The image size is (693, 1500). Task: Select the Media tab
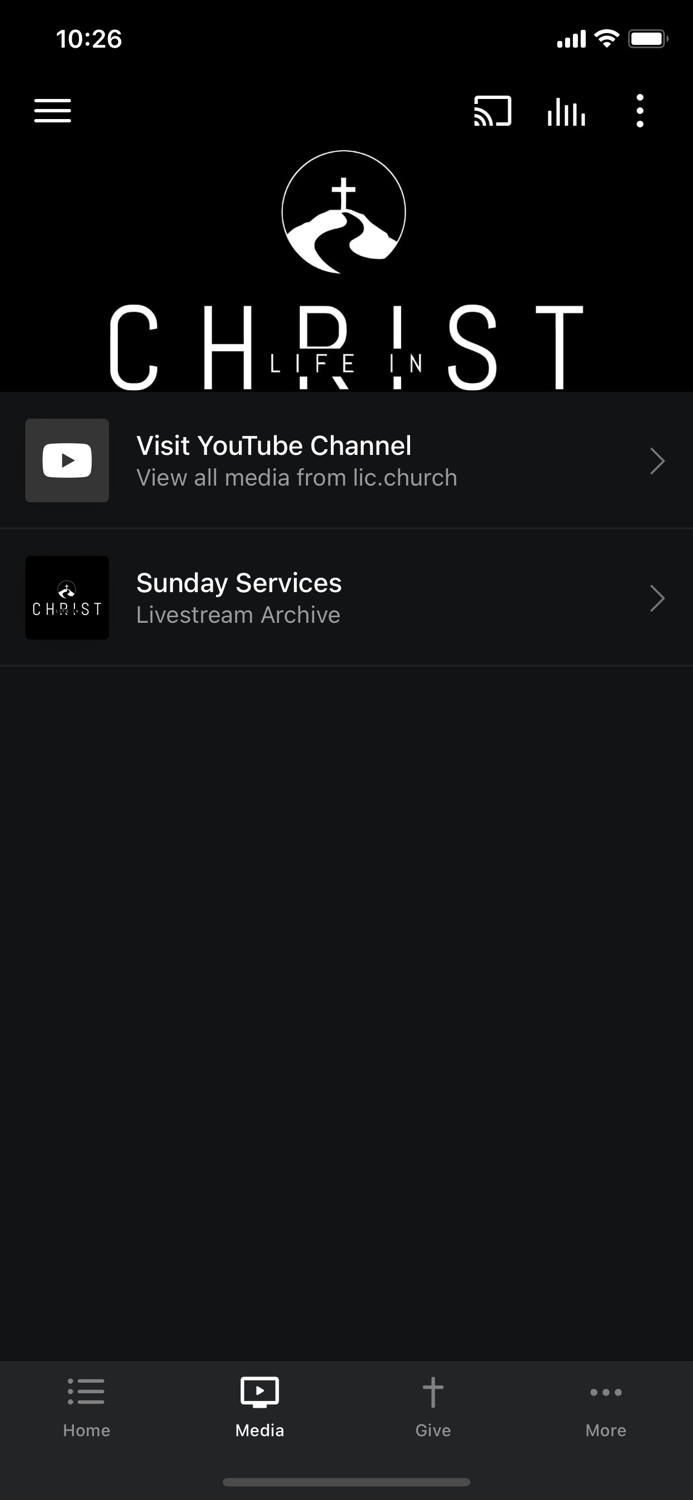click(260, 1406)
